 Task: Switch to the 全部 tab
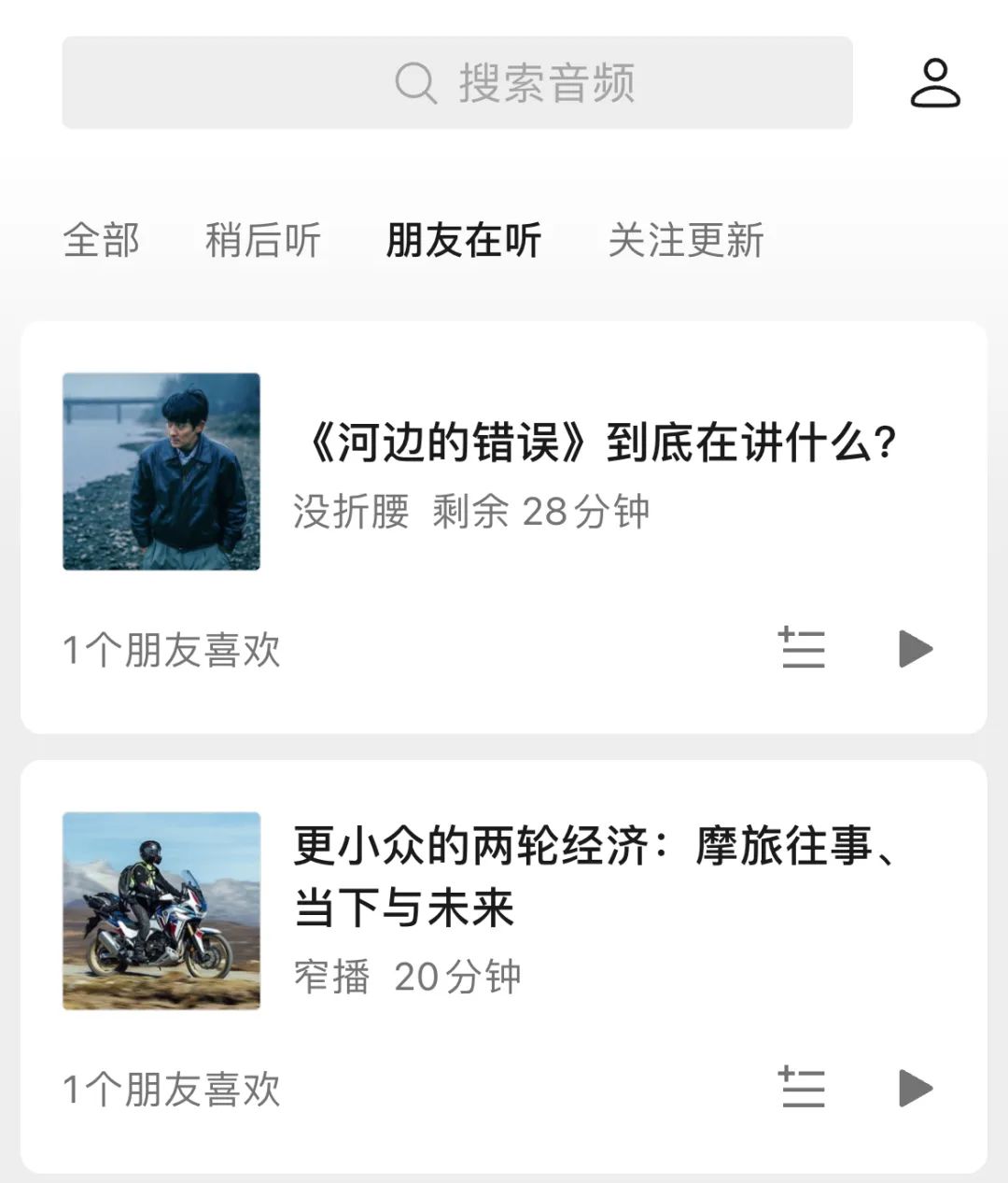click(101, 240)
